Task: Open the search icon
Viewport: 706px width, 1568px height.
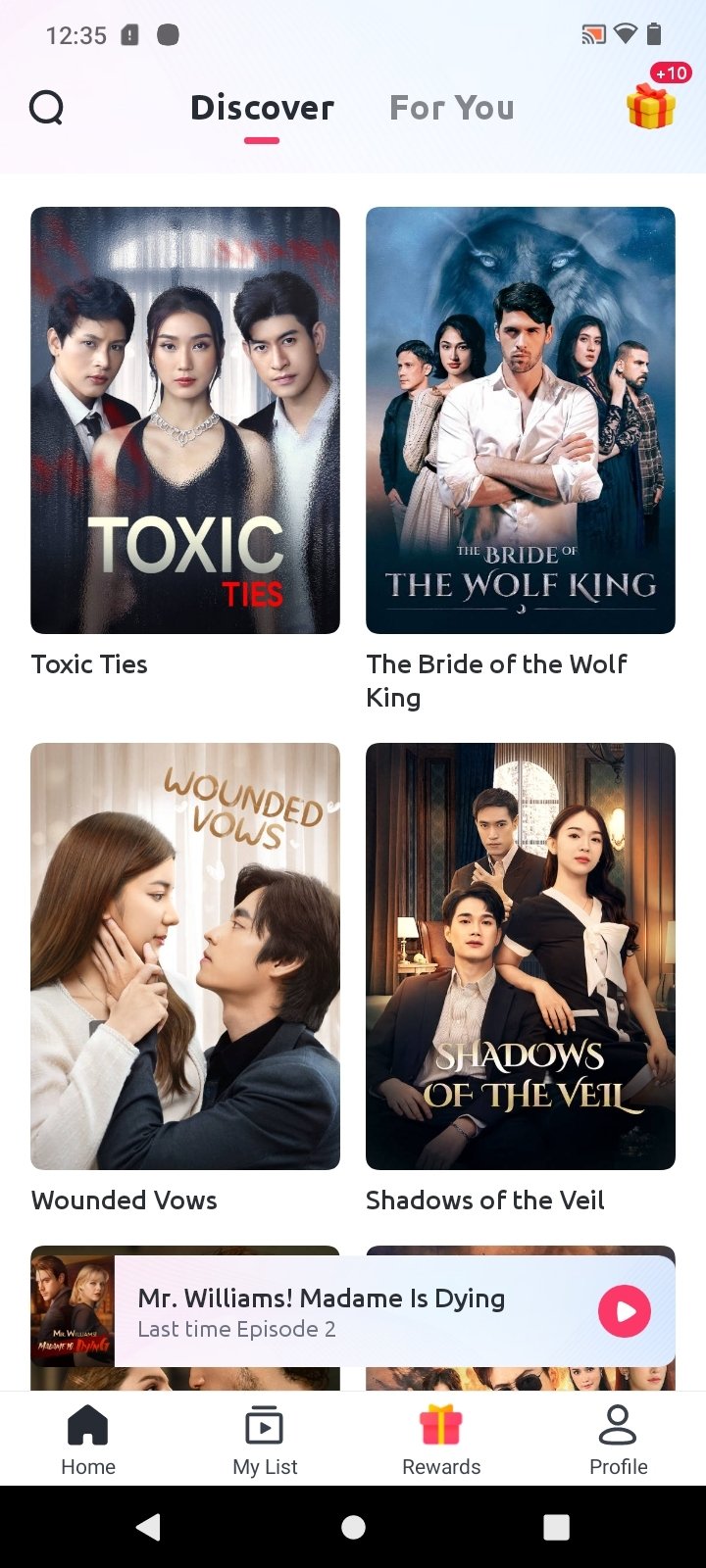Action: [46, 108]
